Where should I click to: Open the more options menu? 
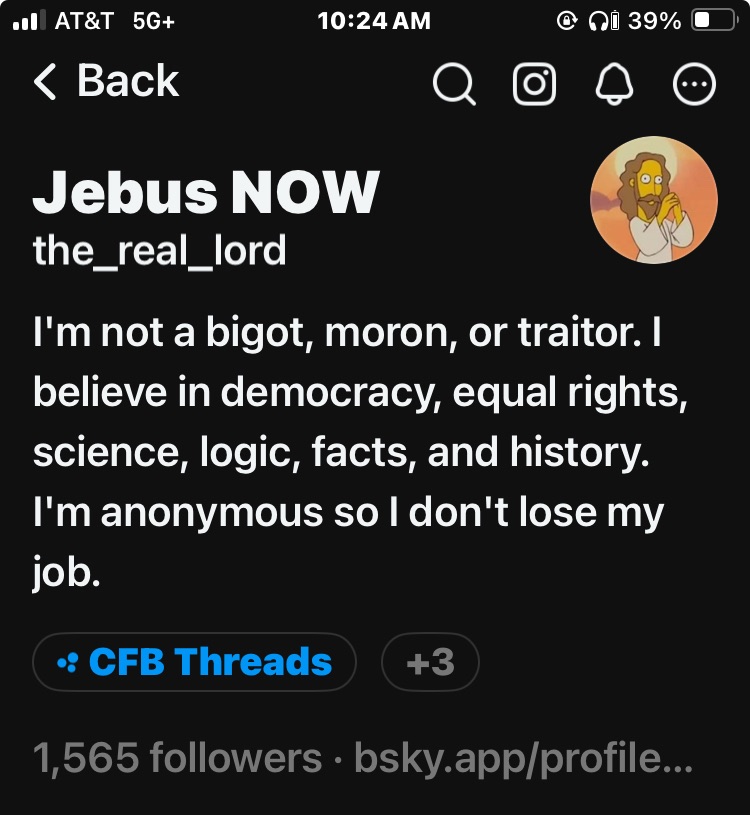694,85
